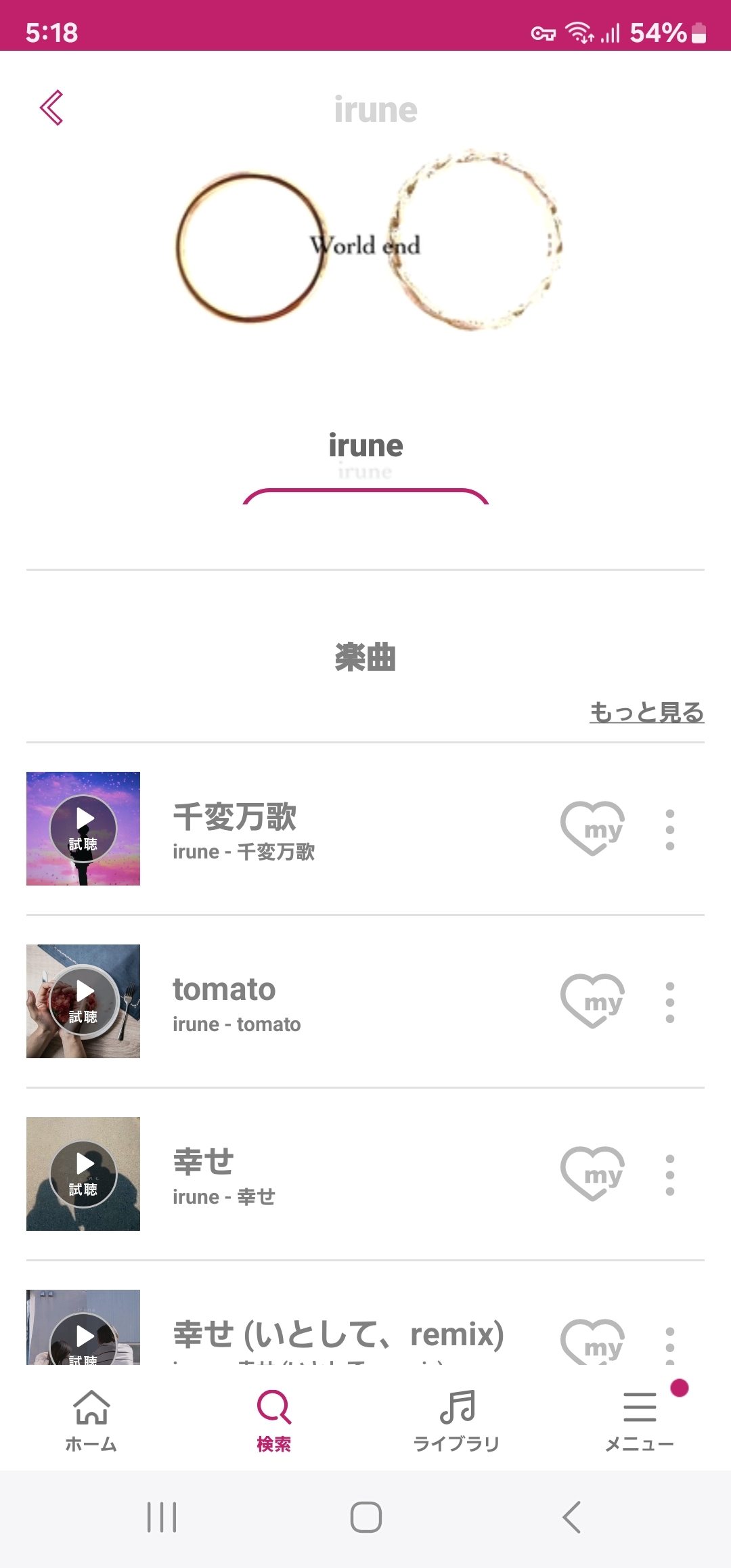The width and height of the screenshot is (731, 1568).
Task: Switch to the ホーム tab
Action: tap(91, 1420)
